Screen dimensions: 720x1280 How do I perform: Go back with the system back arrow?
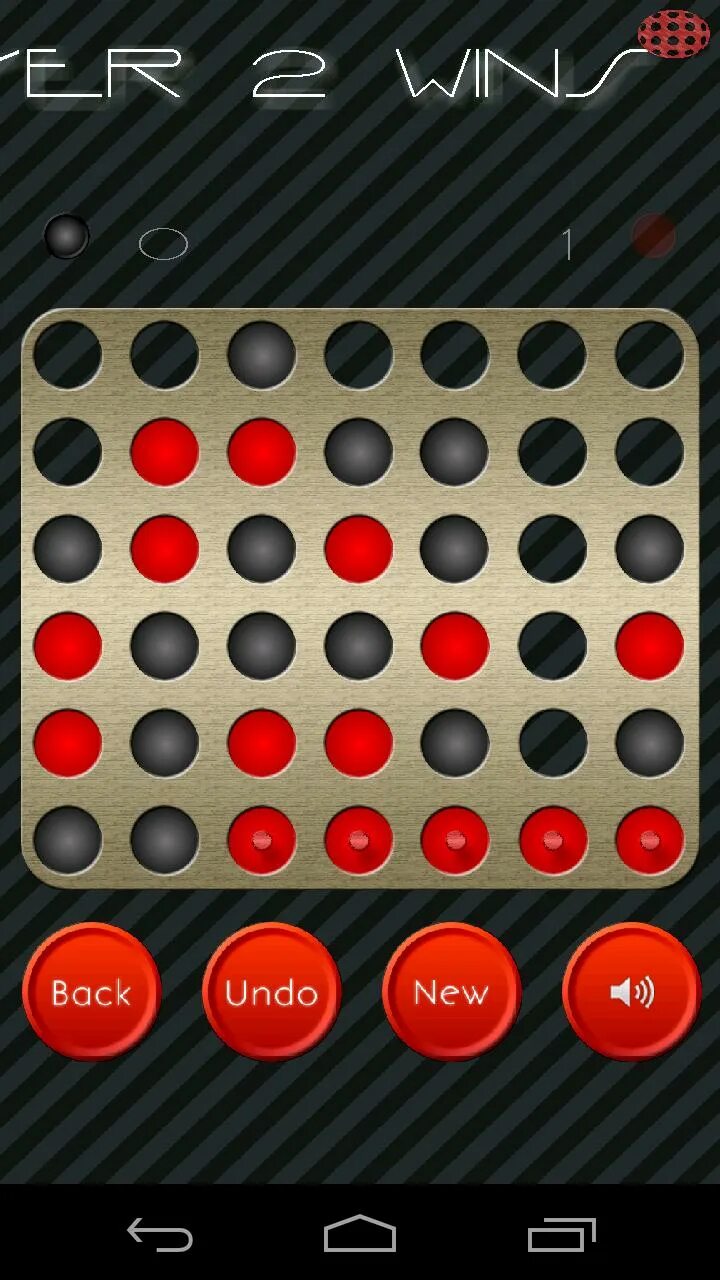click(160, 1234)
